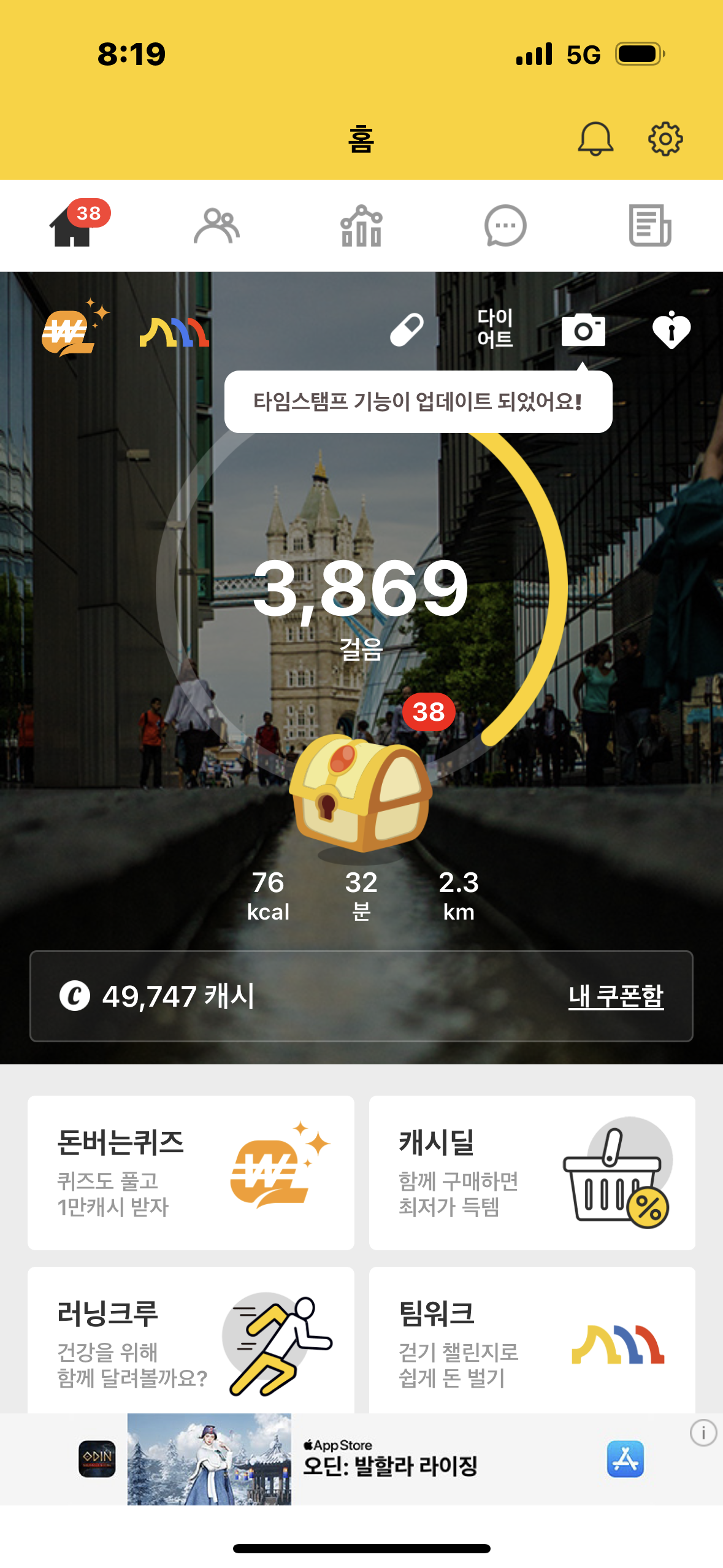Tap the 다이어트 shortcut
723x1568 pixels.
click(x=495, y=328)
